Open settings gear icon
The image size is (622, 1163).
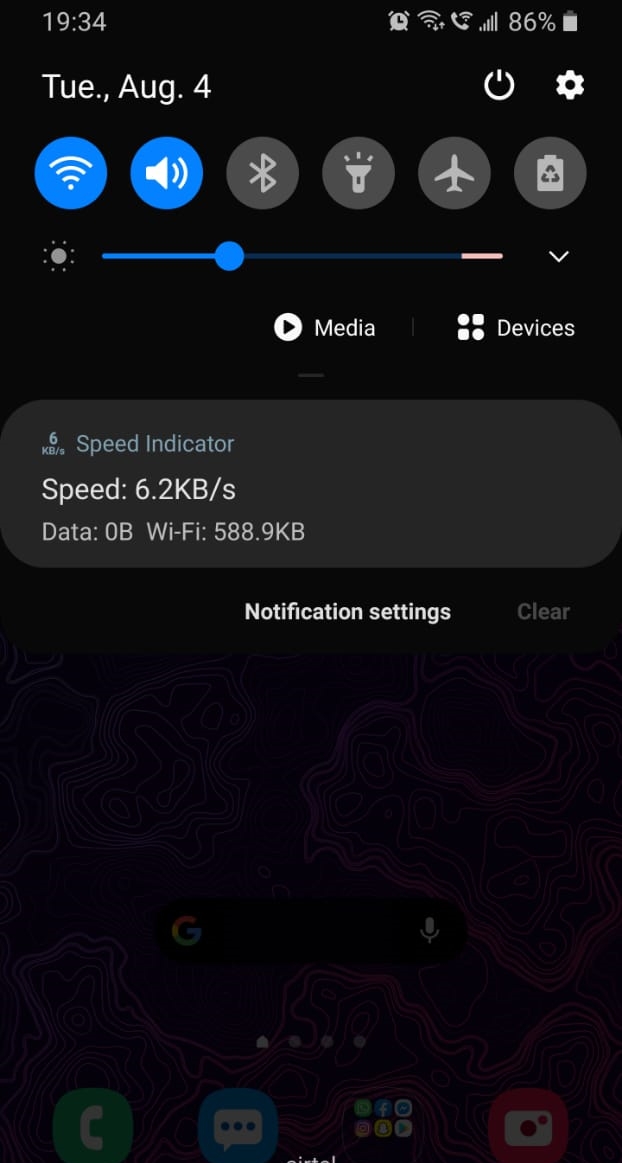(569, 86)
